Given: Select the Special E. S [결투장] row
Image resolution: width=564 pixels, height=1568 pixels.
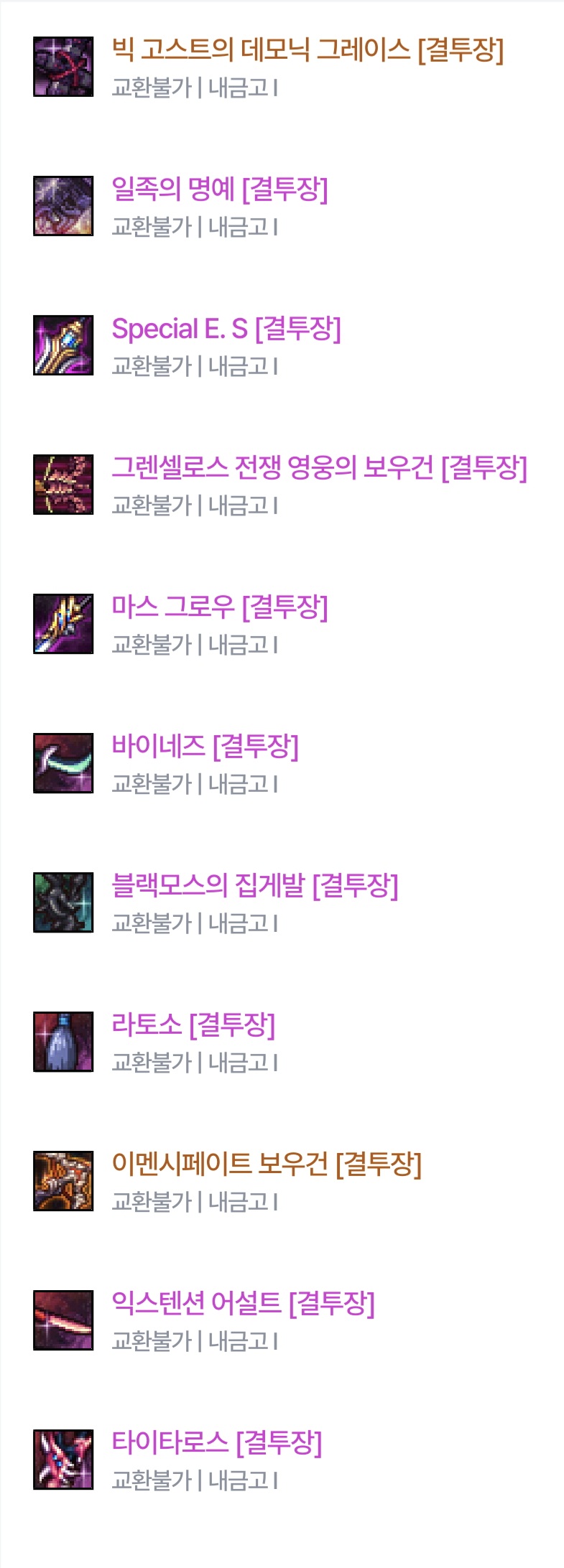Looking at the screenshot, I should tap(226, 329).
